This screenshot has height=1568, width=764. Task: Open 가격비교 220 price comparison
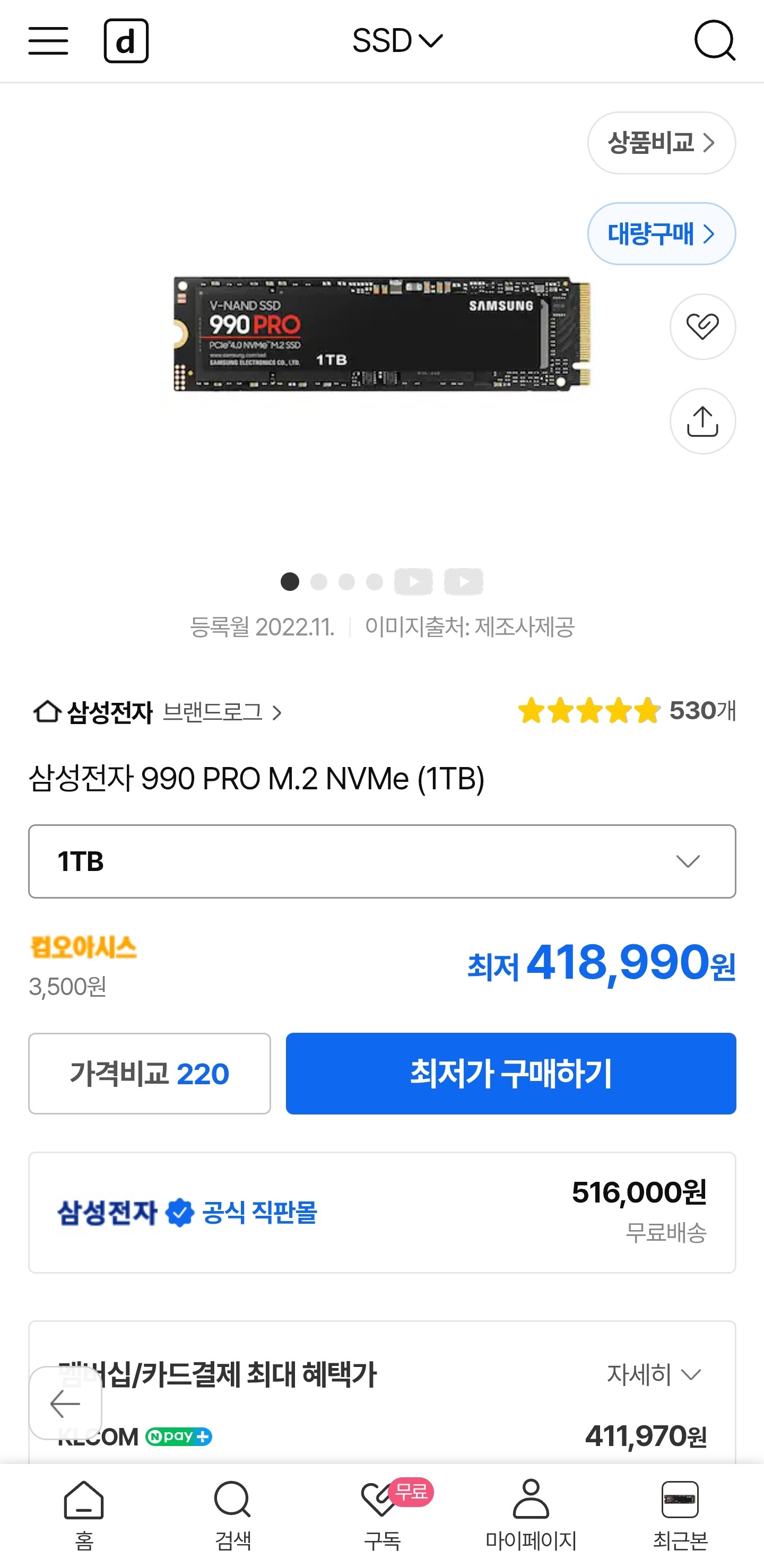click(149, 1073)
